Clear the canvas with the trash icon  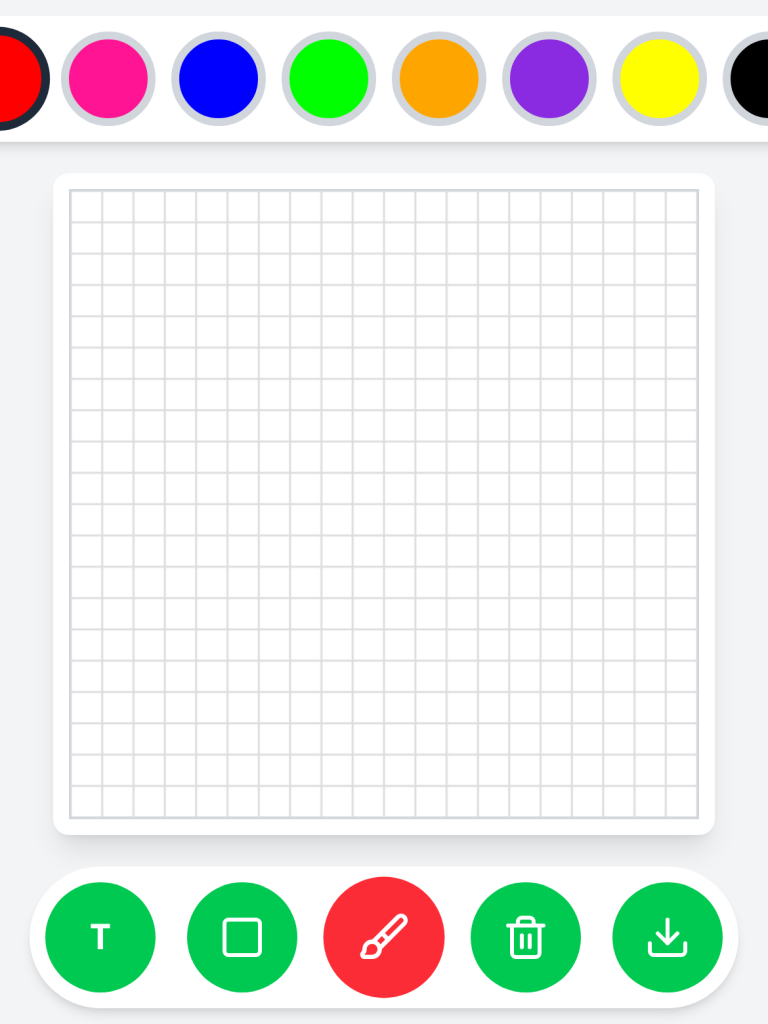coord(526,938)
